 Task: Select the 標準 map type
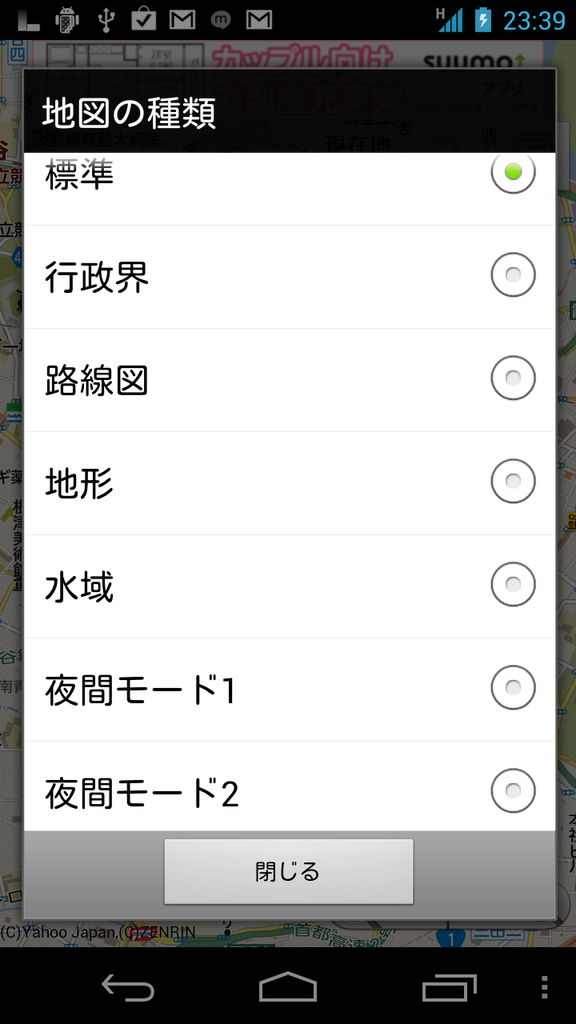point(289,189)
